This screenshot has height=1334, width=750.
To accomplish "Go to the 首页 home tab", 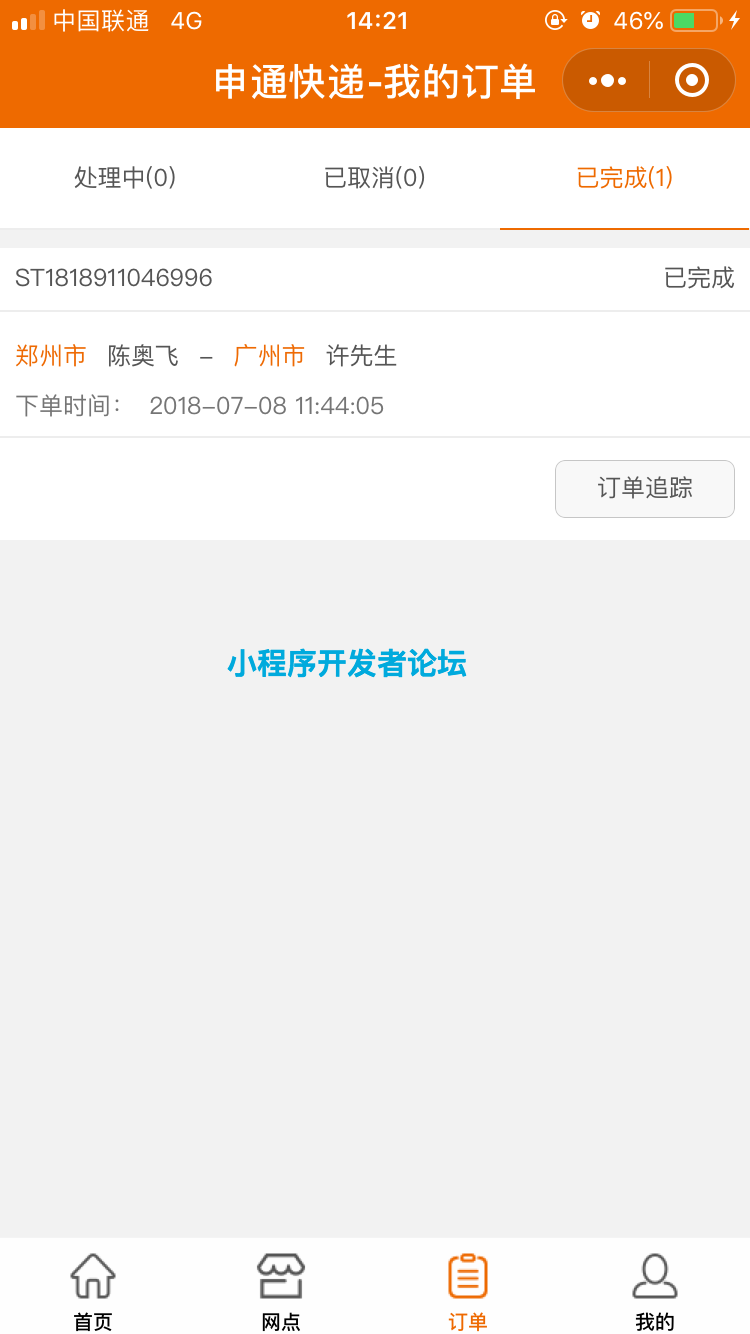I will pyautogui.click(x=93, y=1290).
